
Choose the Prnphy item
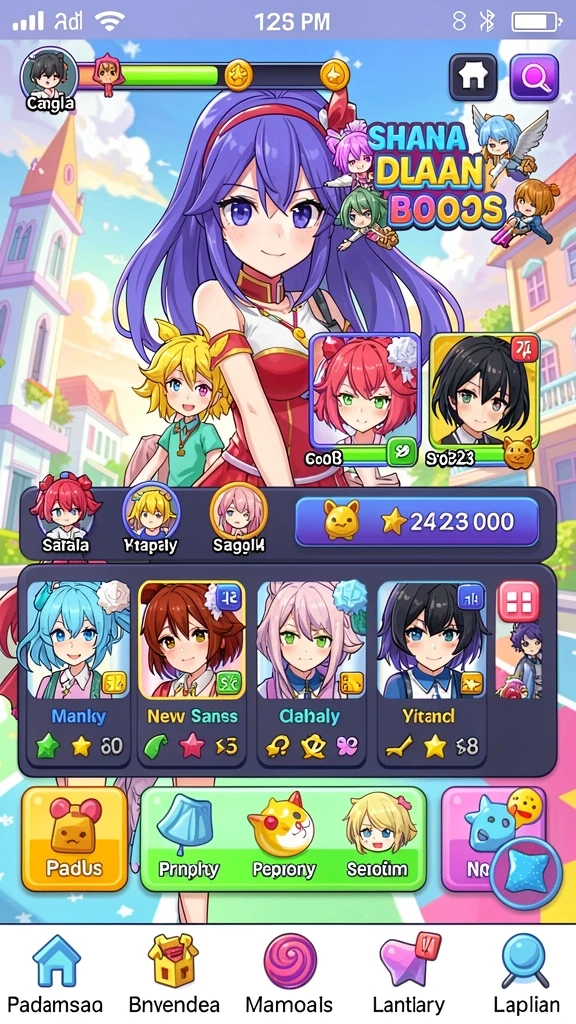point(189,839)
